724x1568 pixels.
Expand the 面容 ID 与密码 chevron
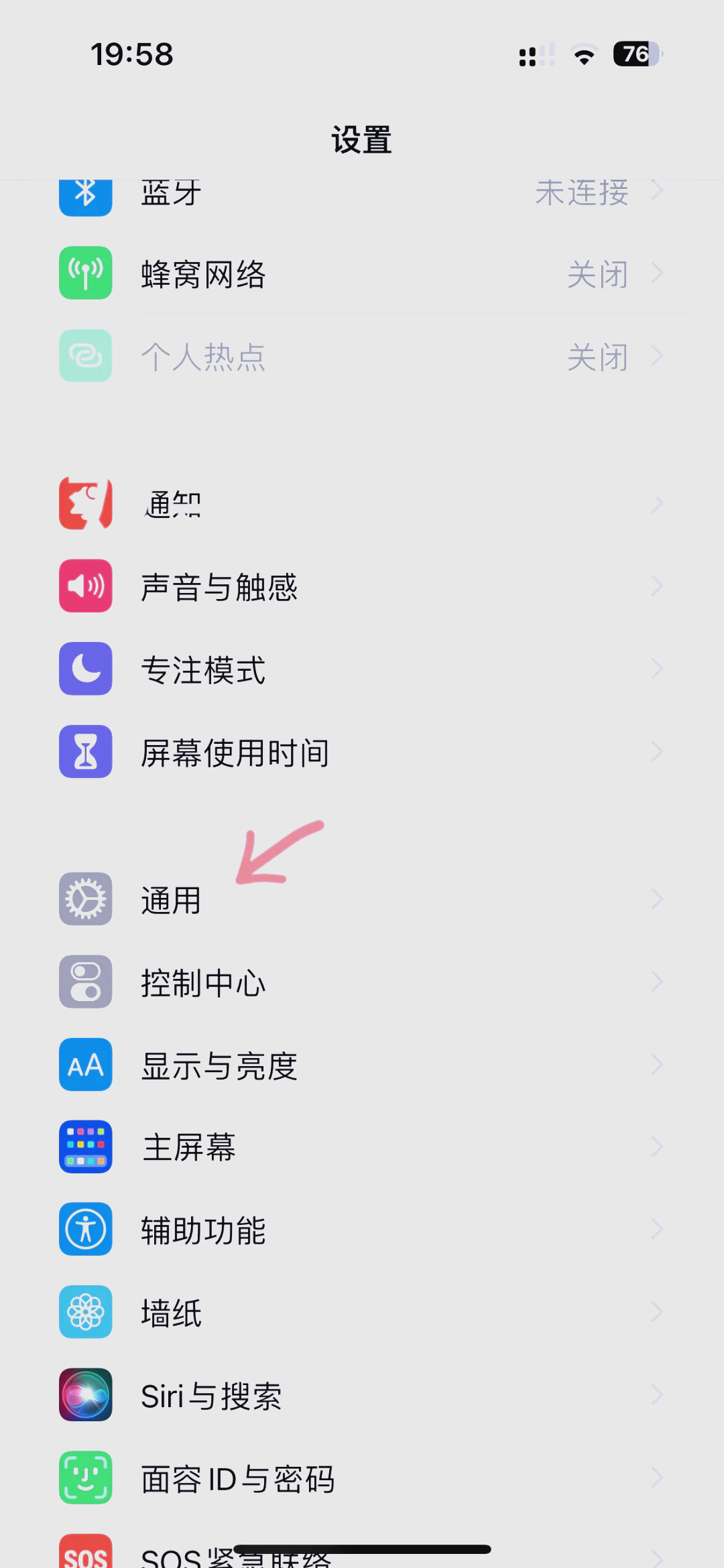[657, 1478]
